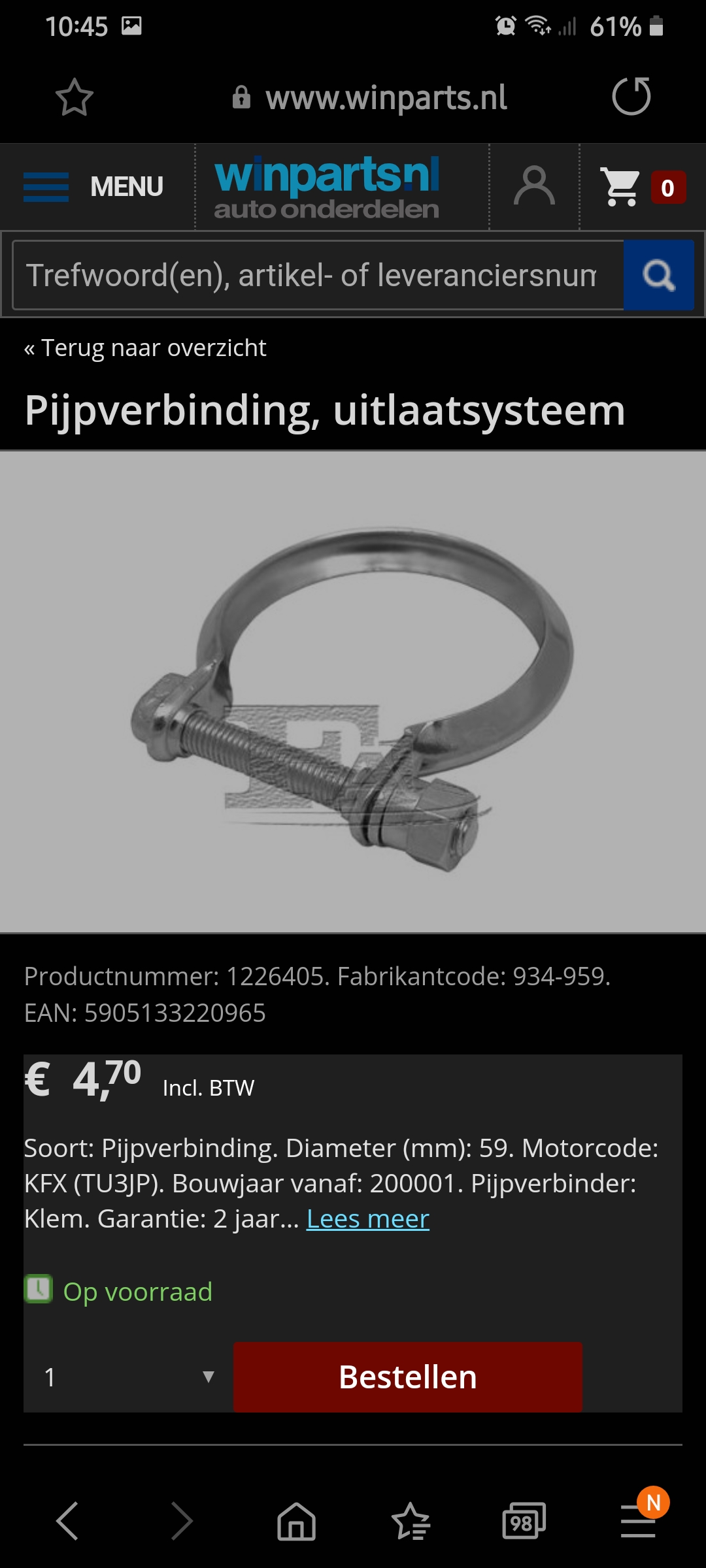Go back via Terug naar overzicht
This screenshot has height=1568, width=706.
(145, 348)
